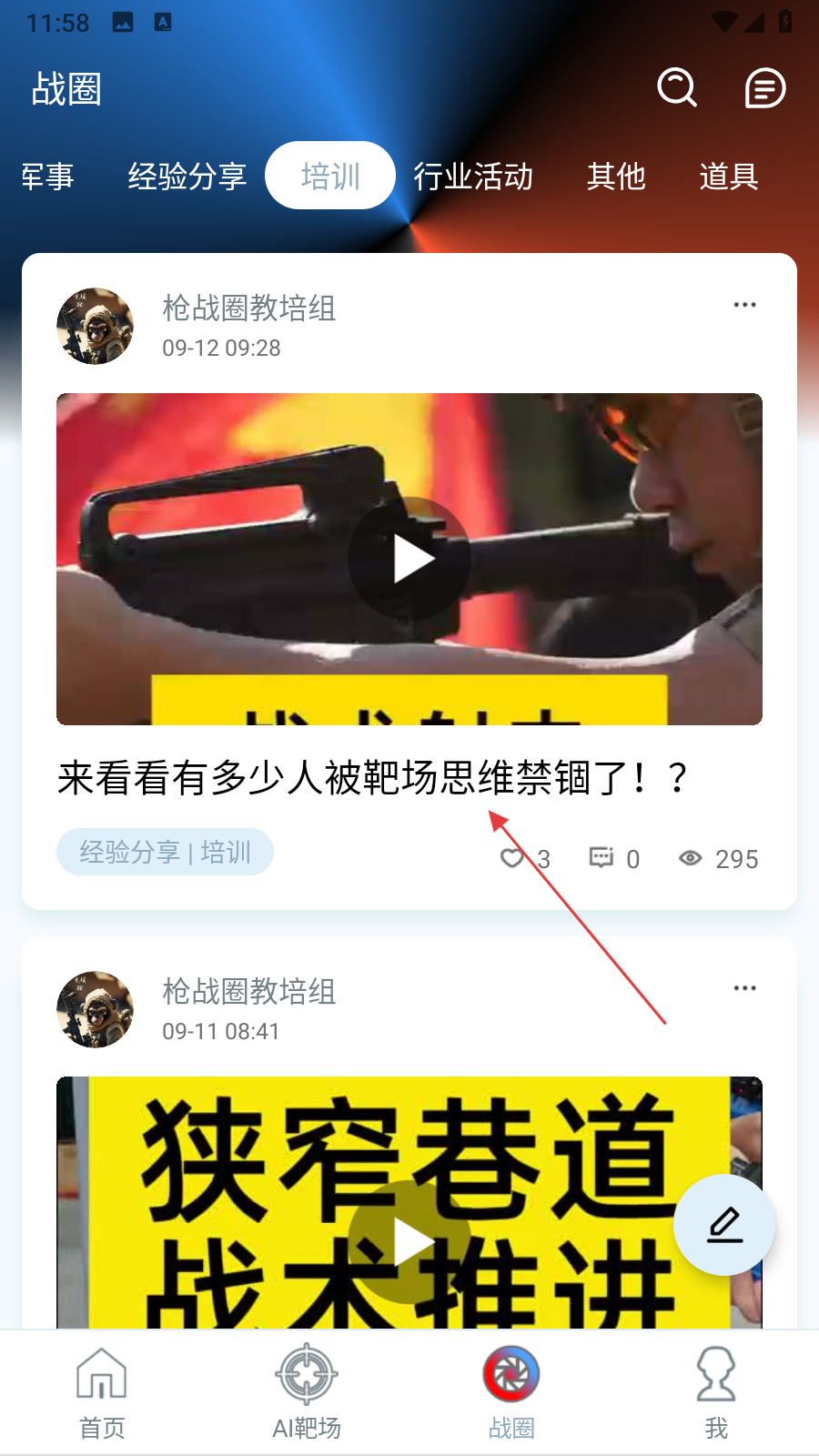
Task: Switch to the 经验分享 tab
Action: 187,177
